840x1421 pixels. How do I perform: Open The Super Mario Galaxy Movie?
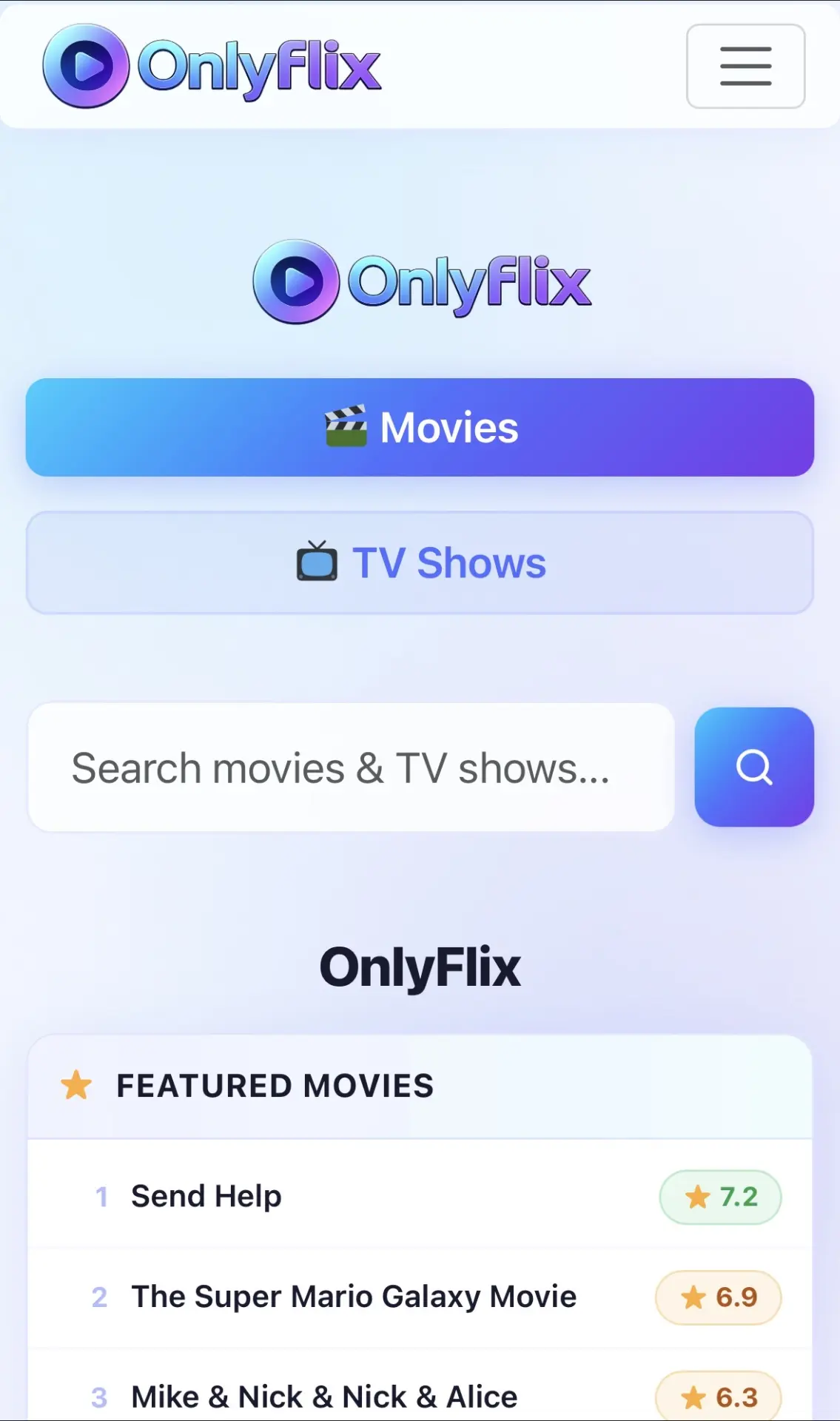[x=420, y=1297]
